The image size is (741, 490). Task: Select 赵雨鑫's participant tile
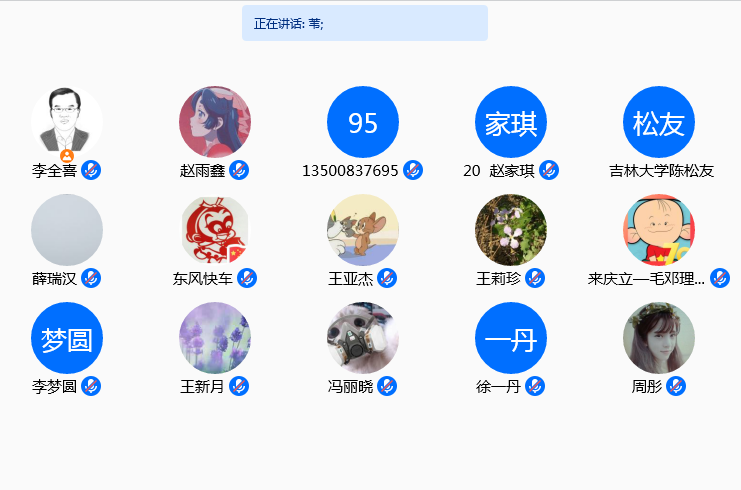(215, 121)
